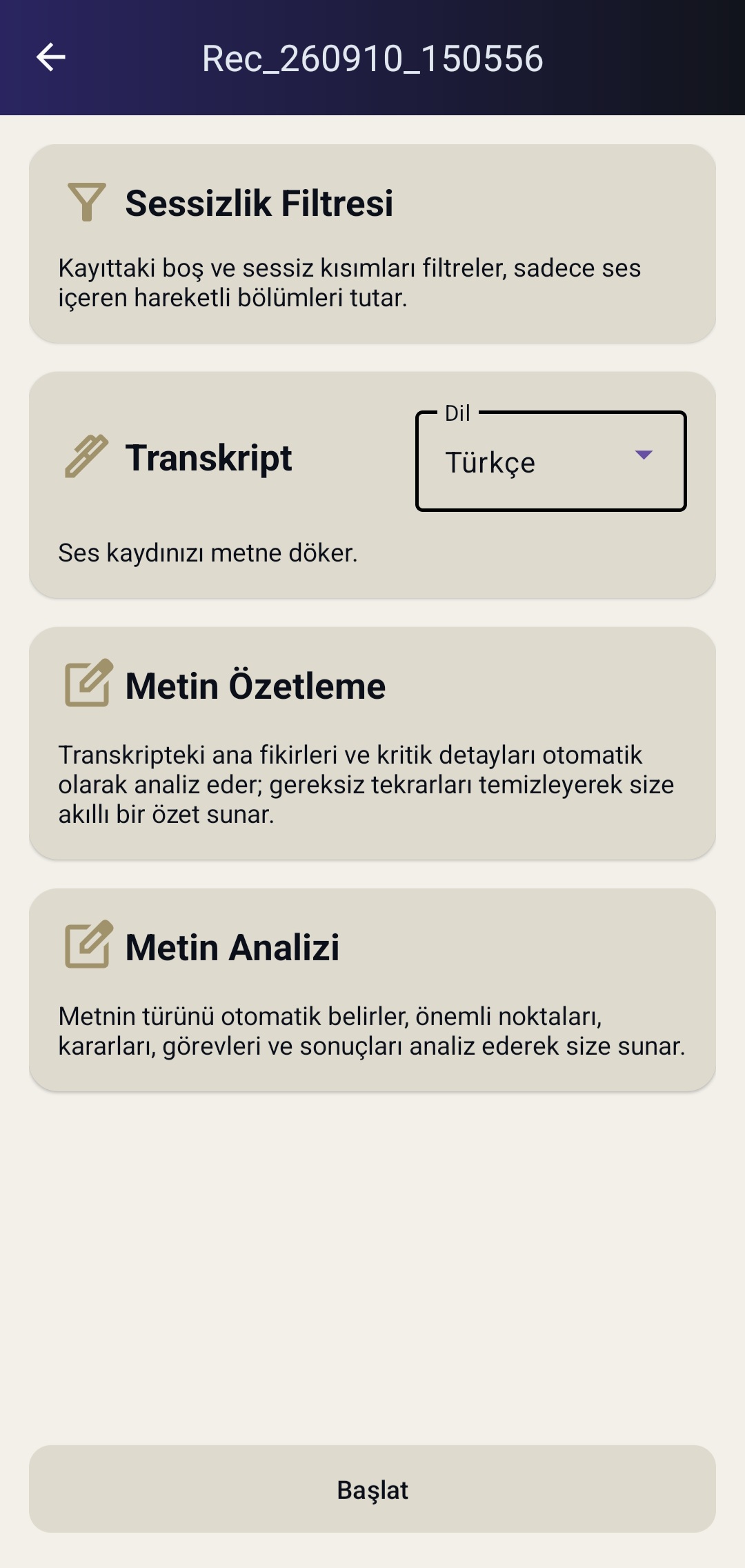Image resolution: width=745 pixels, height=1568 pixels.
Task: Tap the Başlat button
Action: click(x=372, y=1489)
